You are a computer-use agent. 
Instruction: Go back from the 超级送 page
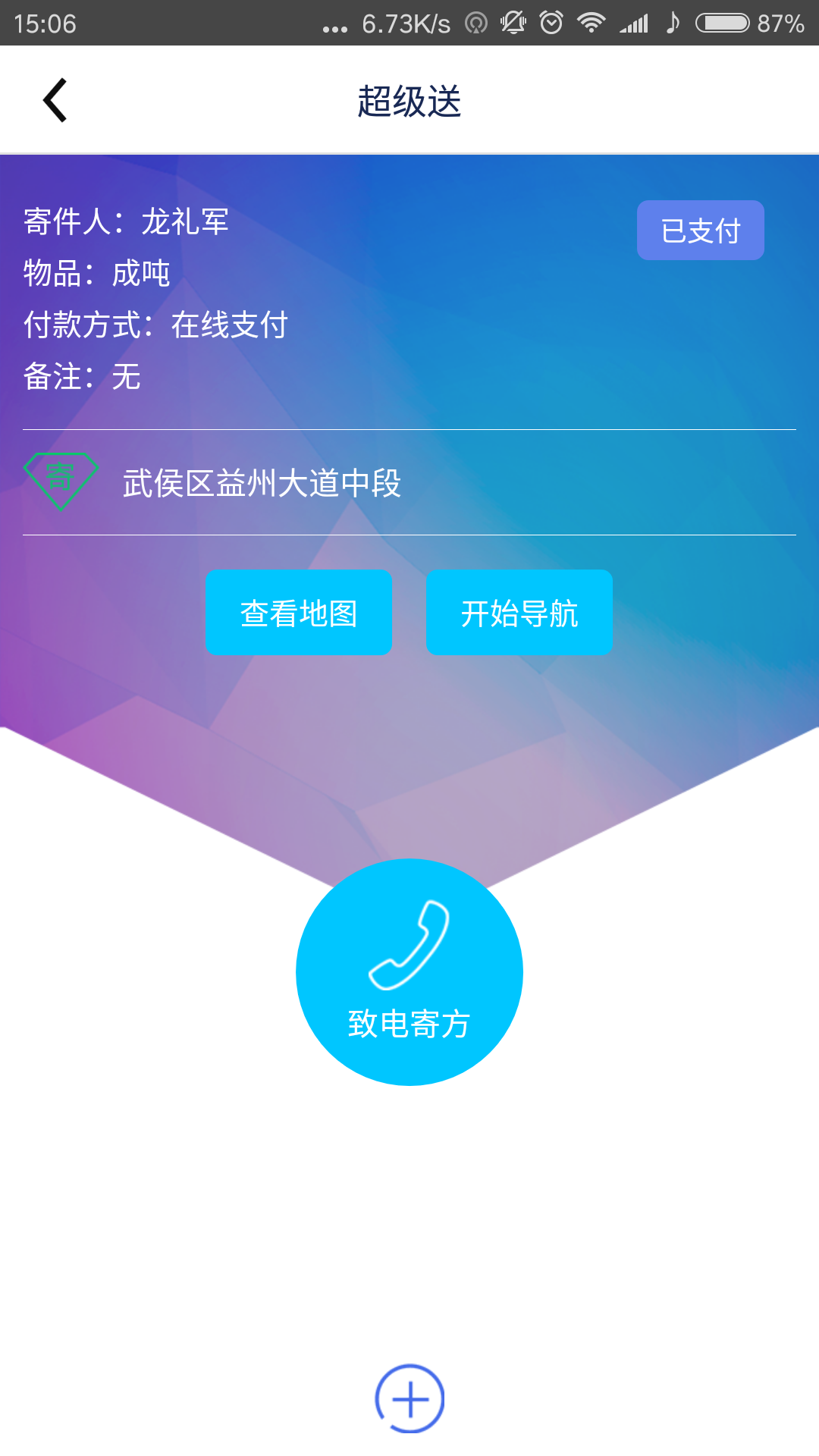coord(55,100)
